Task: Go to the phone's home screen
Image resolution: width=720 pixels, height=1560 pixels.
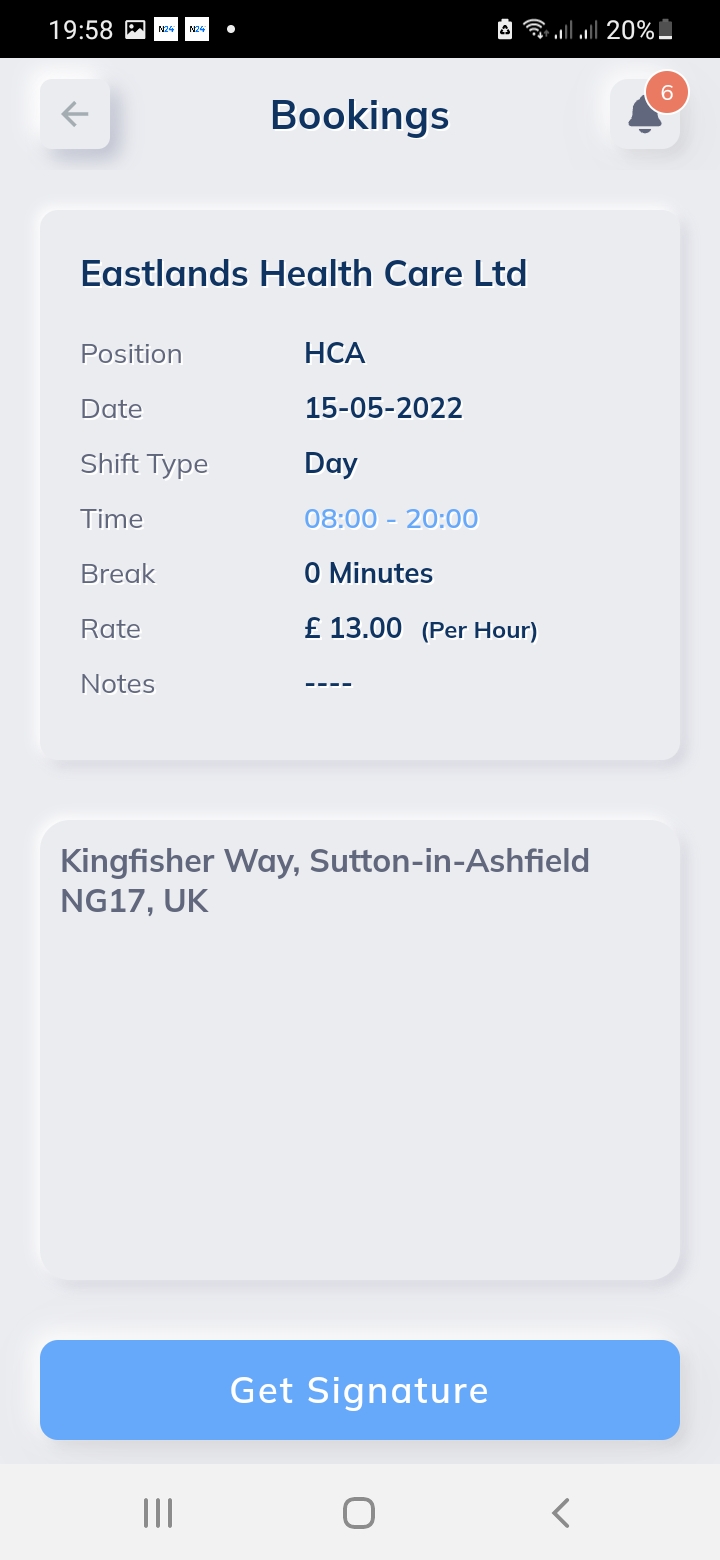Action: point(359,1513)
